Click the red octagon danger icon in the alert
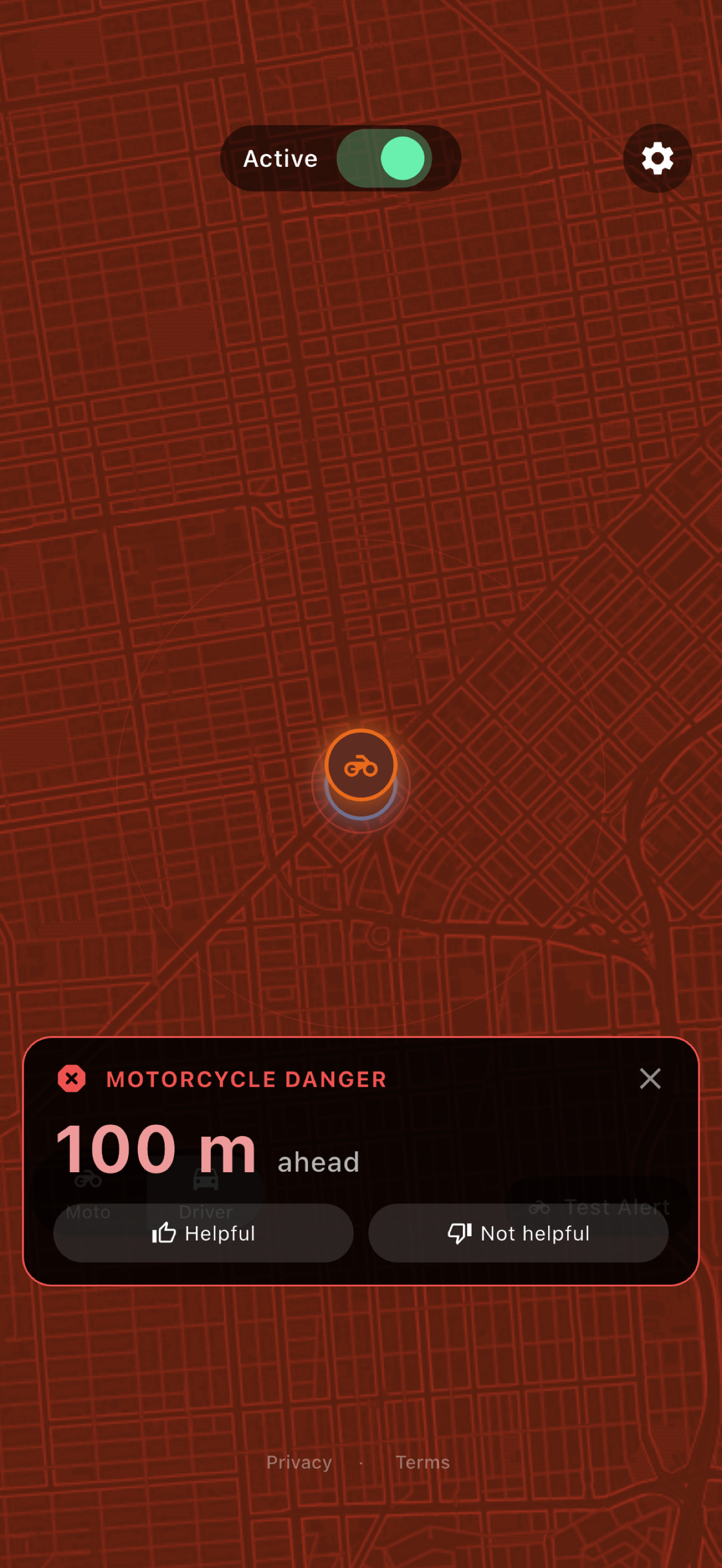This screenshot has width=722, height=1568. pos(72,1079)
